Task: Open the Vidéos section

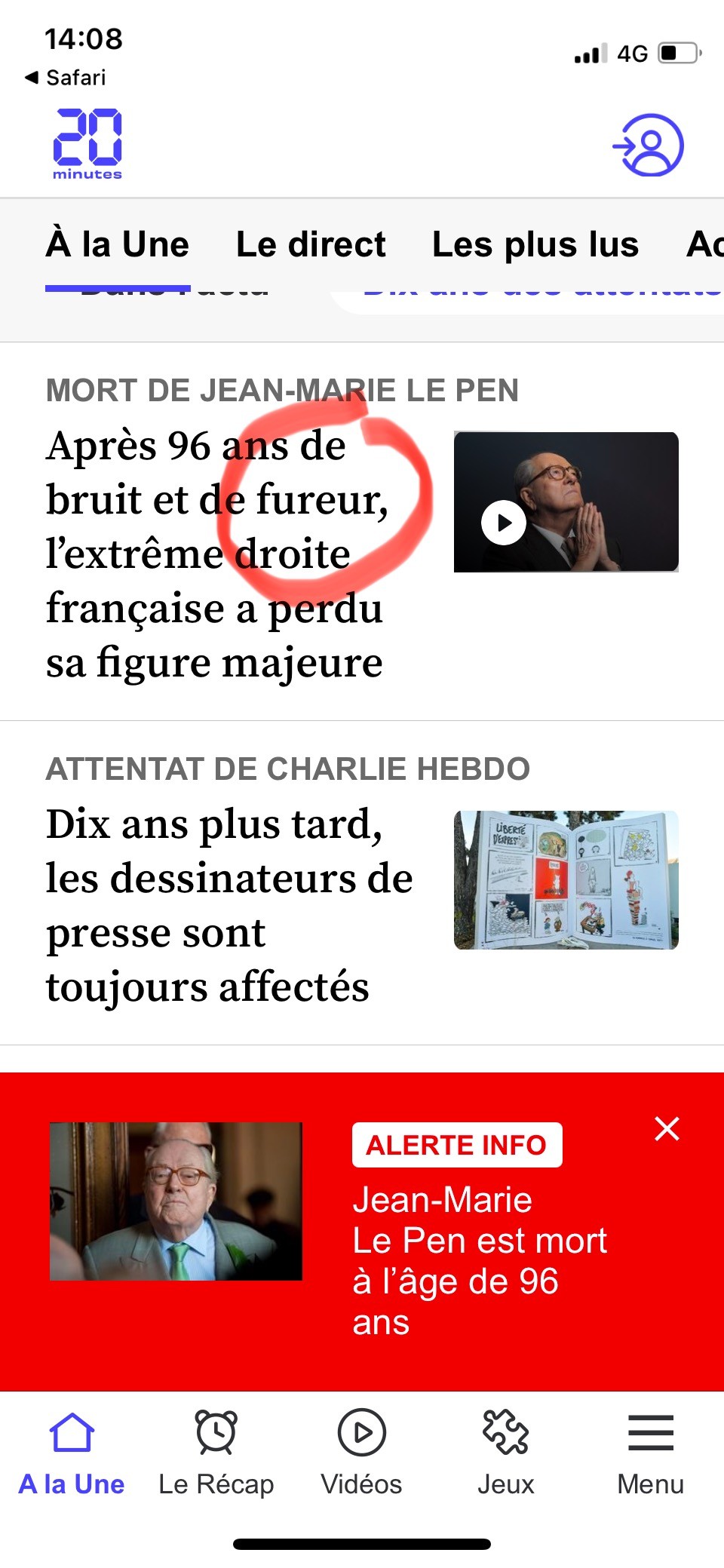Action: 361,1452
